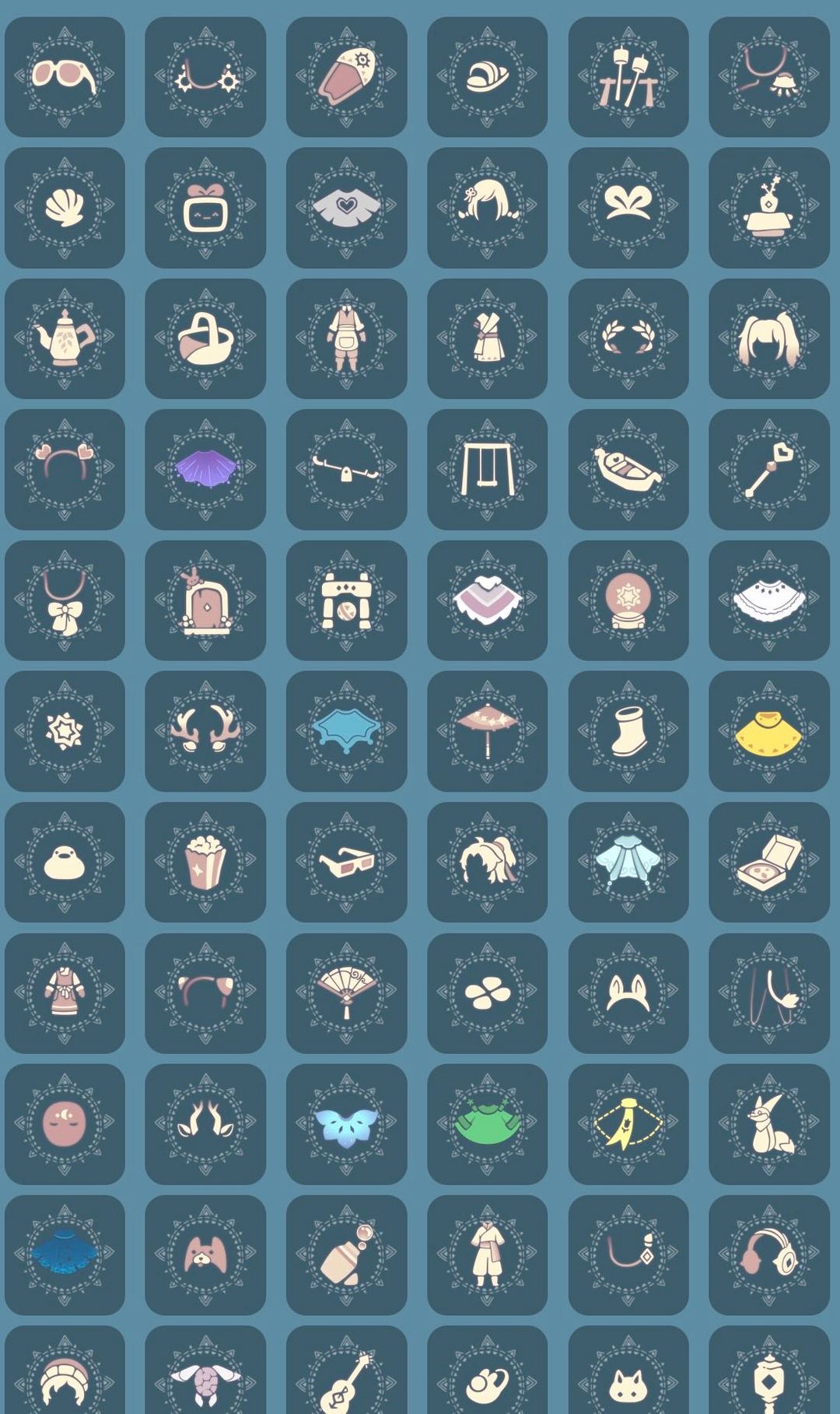The height and width of the screenshot is (1414, 840).
Task: Choose the folding hand fan tile
Action: coord(346,993)
